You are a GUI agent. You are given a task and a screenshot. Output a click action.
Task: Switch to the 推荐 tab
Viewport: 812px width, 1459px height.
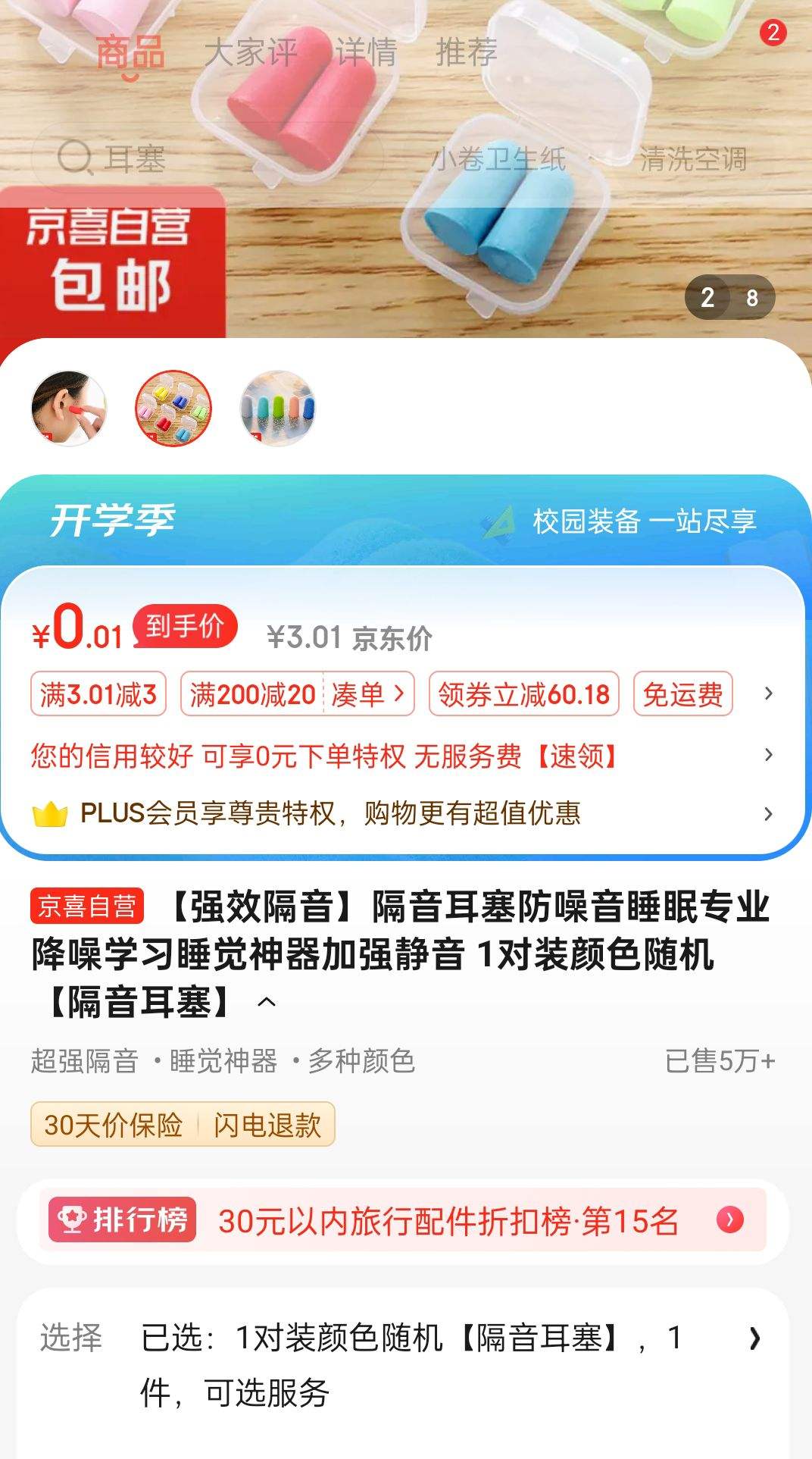click(467, 53)
